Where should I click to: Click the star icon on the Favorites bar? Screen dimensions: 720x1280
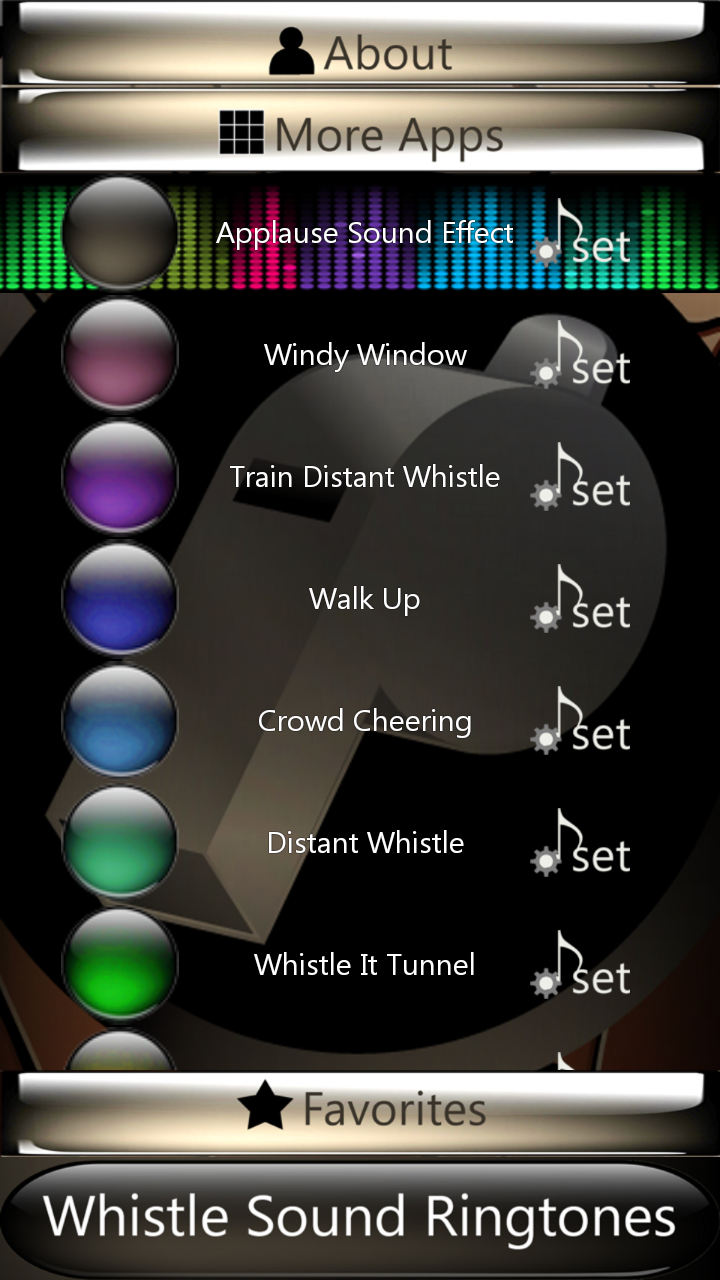tap(262, 1103)
